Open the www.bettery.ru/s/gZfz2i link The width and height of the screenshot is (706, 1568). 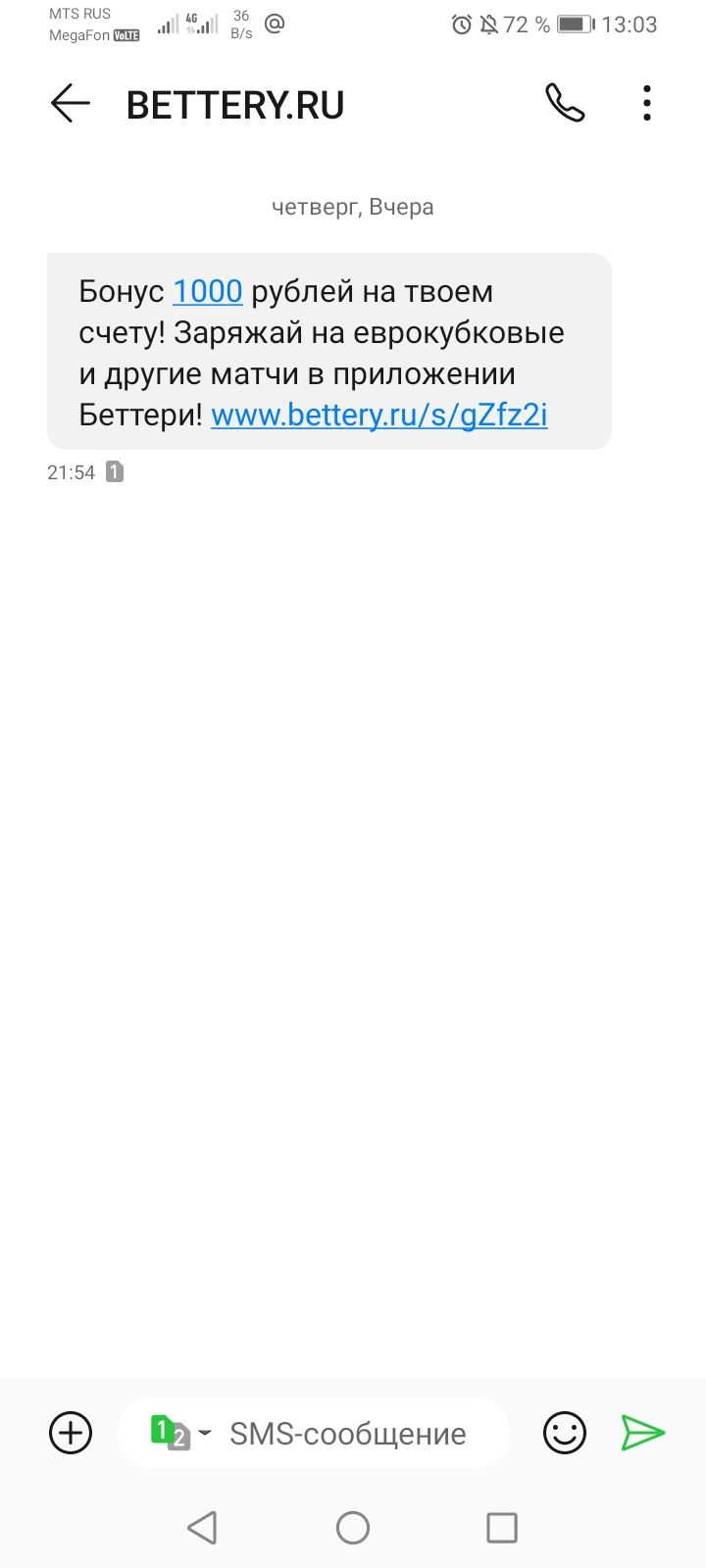[x=379, y=415]
